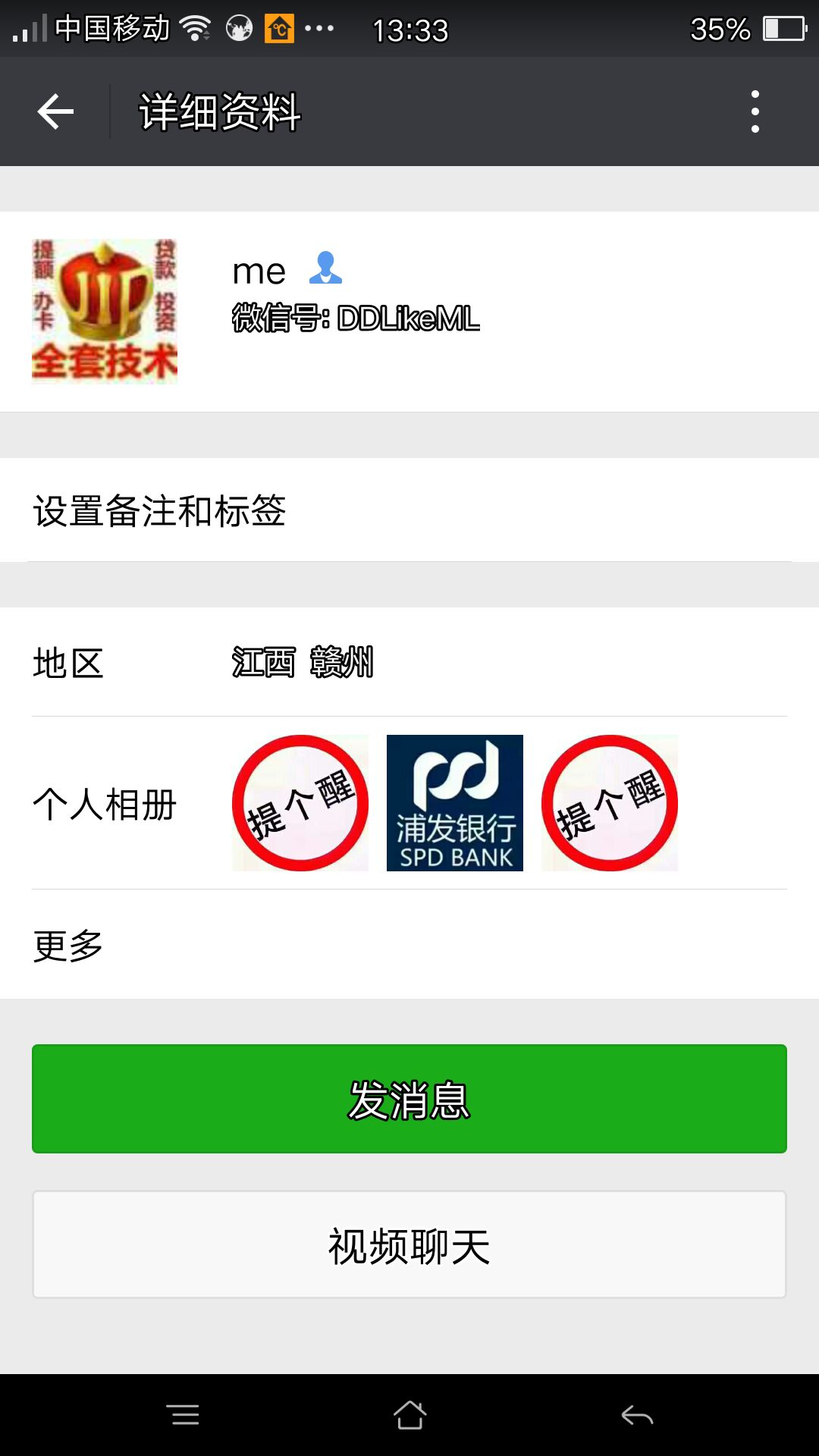The height and width of the screenshot is (1456, 819).
Task: Go back using the top arrow
Action: [55, 111]
